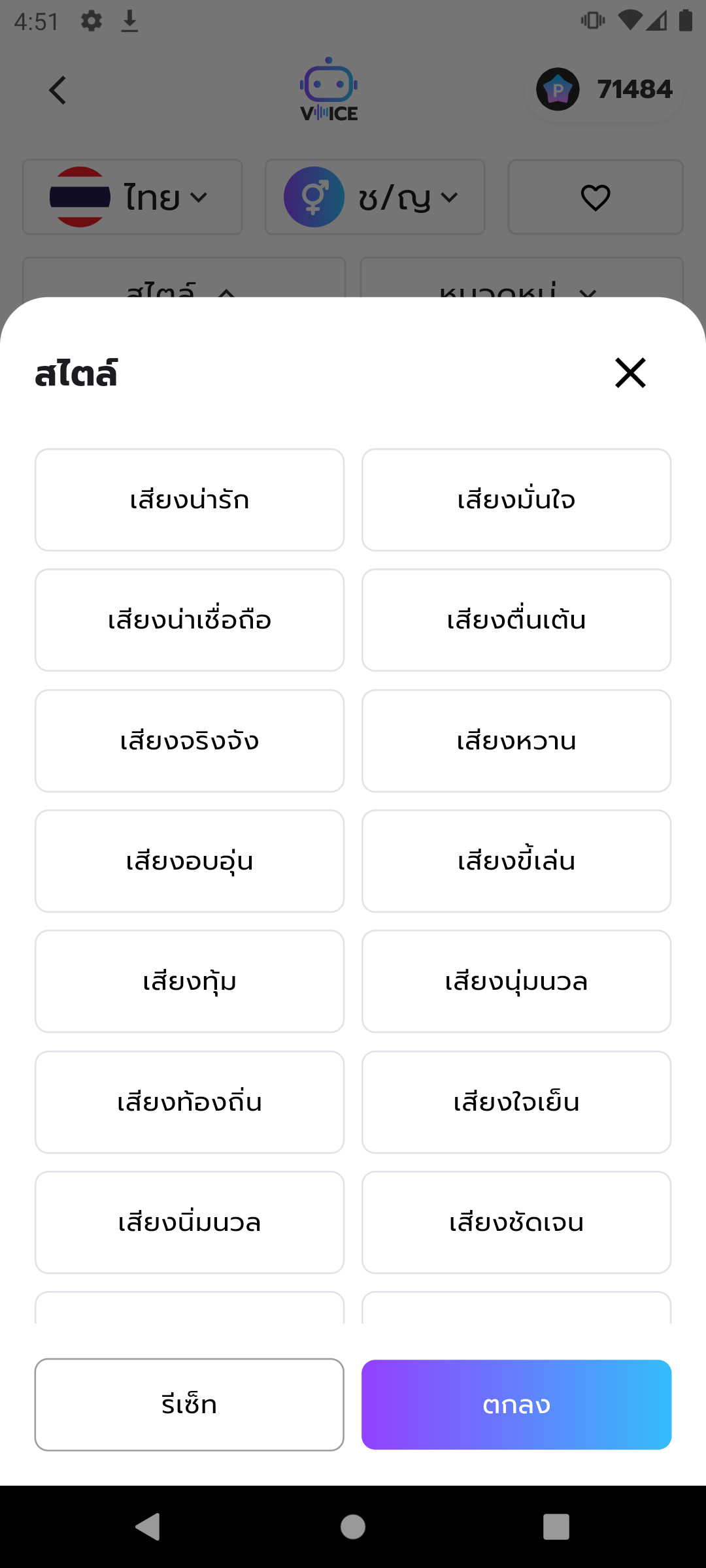This screenshot has width=706, height=1568.
Task: Select the เสียงน่ารัก style chip
Action: [x=190, y=500]
